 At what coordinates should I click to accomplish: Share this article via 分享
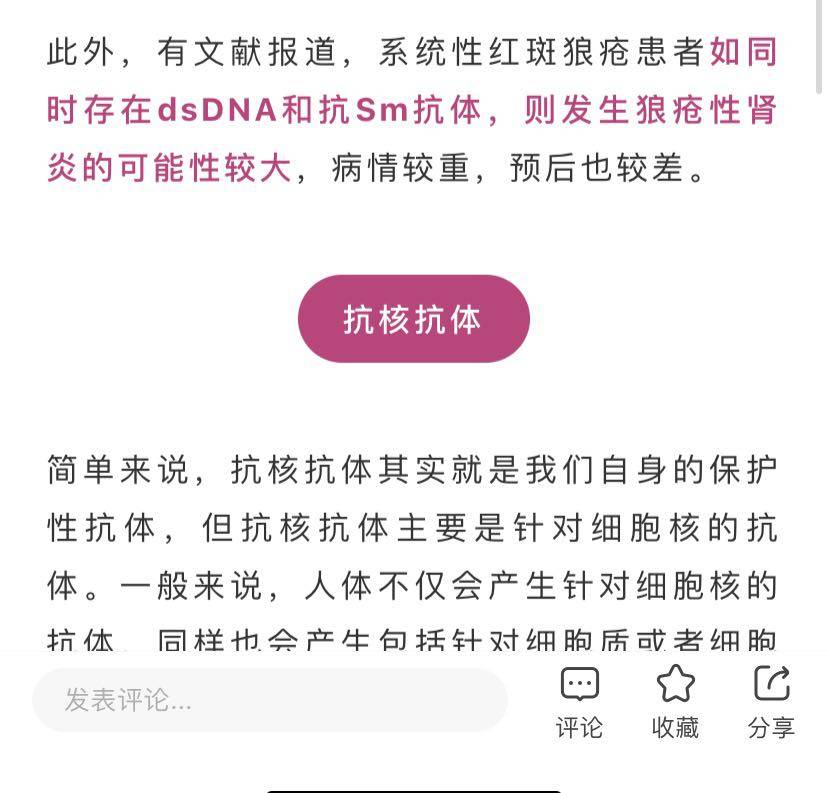pyautogui.click(x=771, y=701)
